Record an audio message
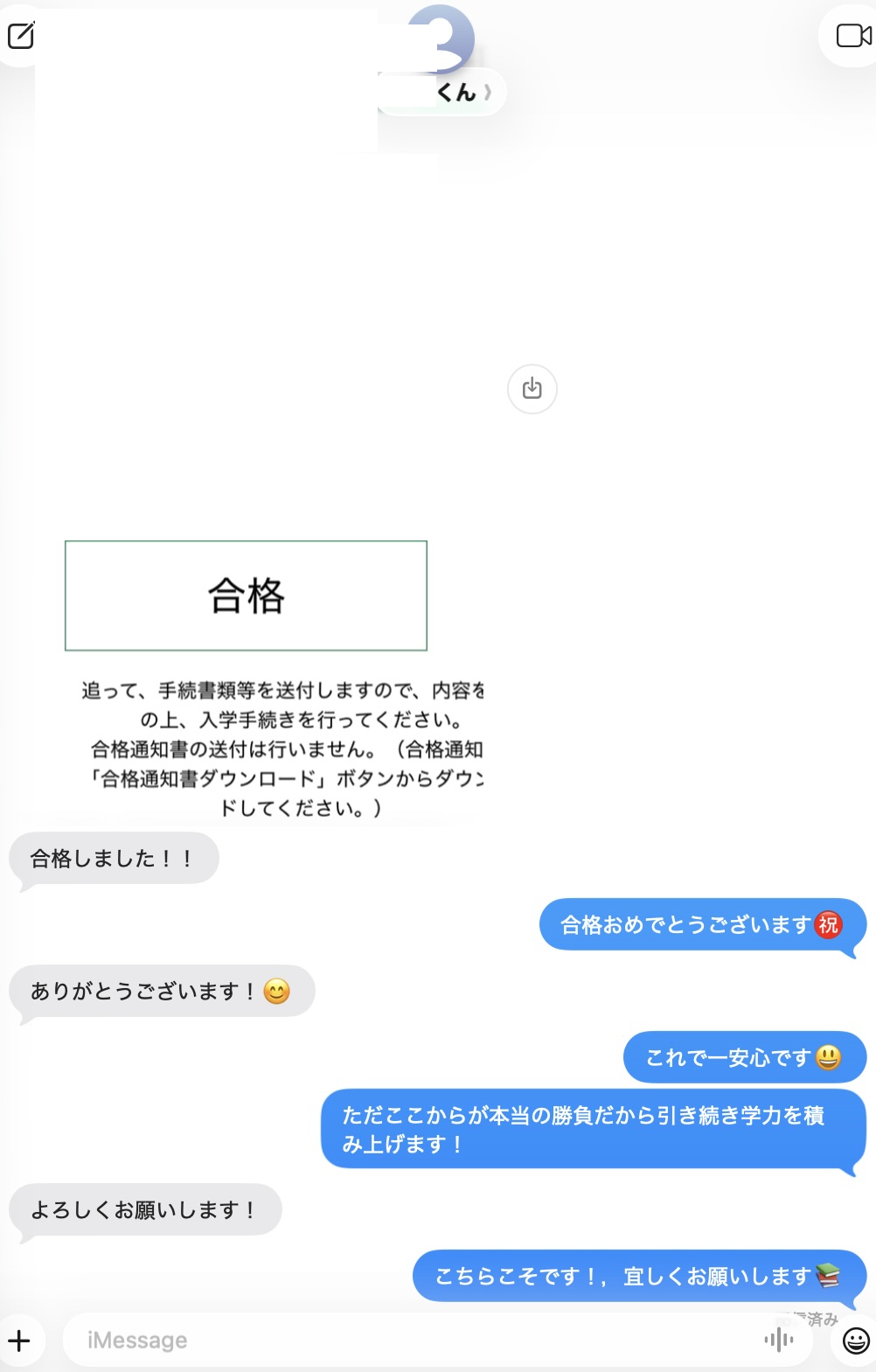The height and width of the screenshot is (1372, 876). (778, 1340)
